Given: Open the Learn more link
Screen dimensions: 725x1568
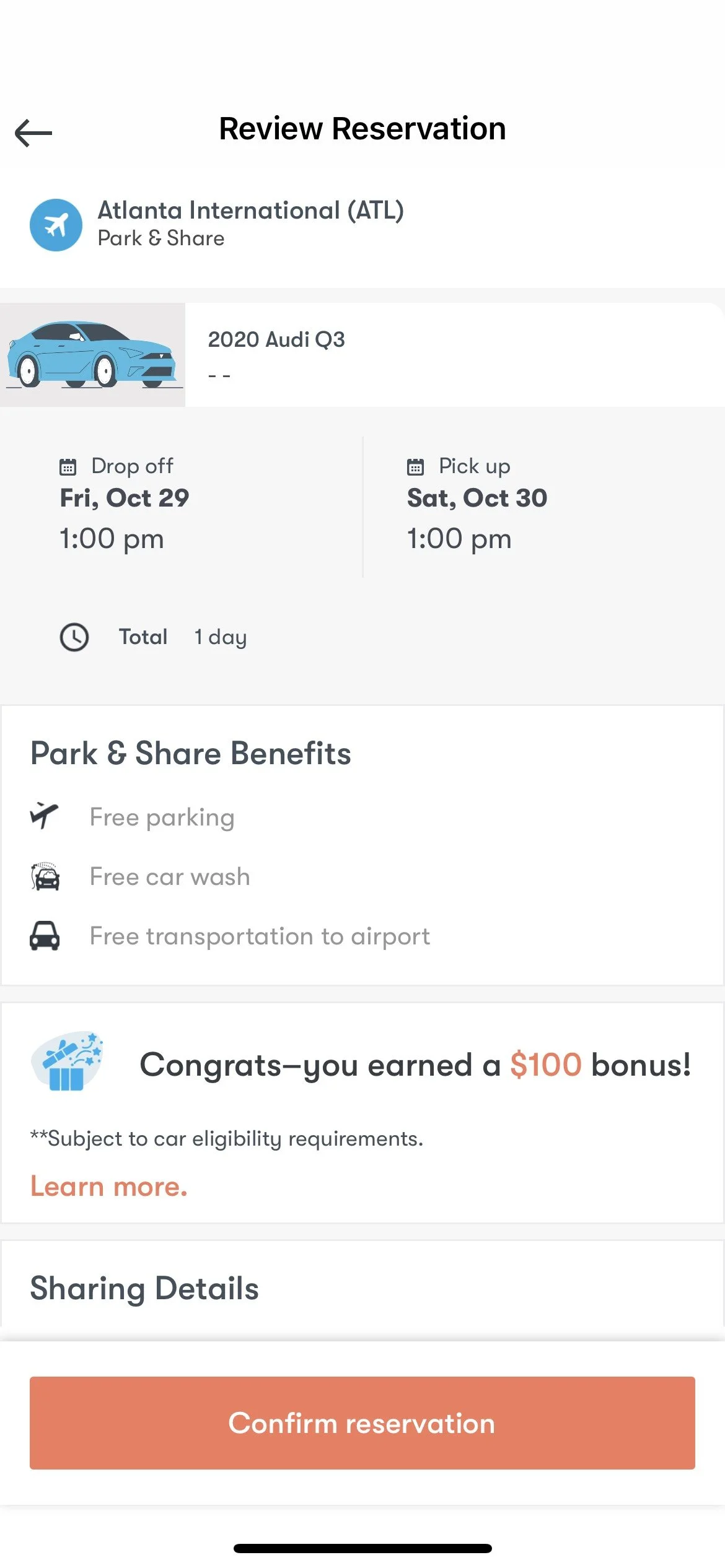Looking at the screenshot, I should pyautogui.click(x=109, y=1187).
